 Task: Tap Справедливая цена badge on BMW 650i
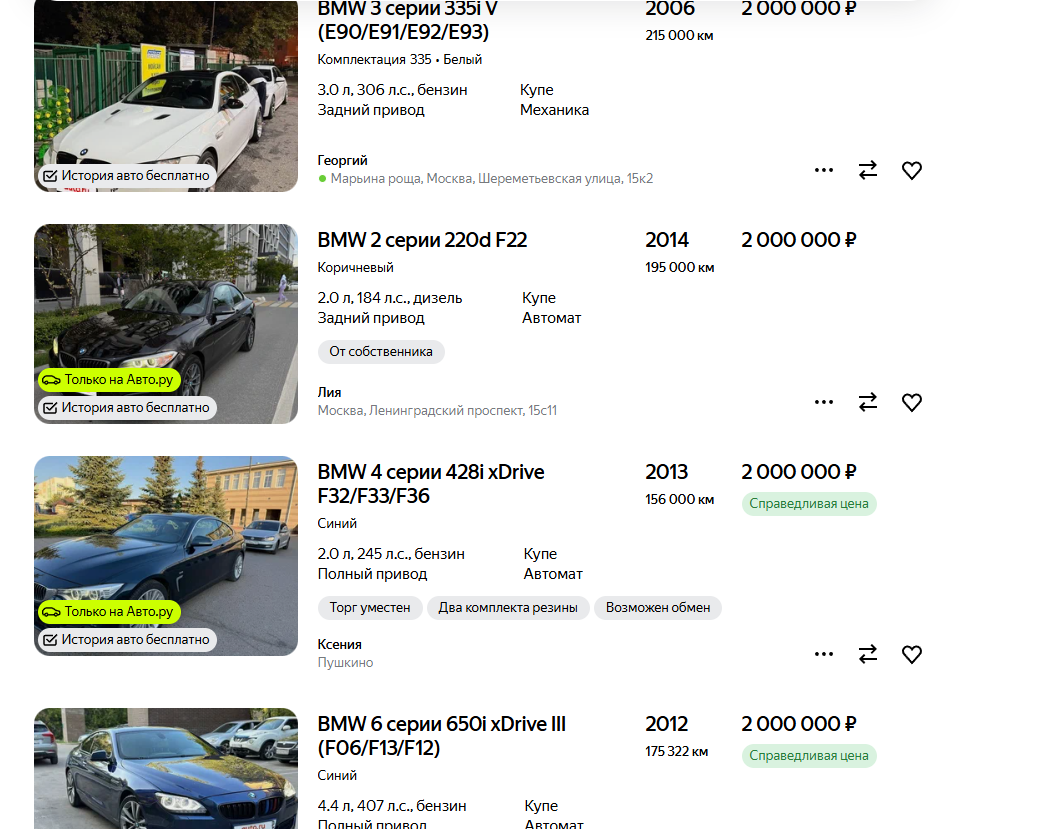click(809, 756)
